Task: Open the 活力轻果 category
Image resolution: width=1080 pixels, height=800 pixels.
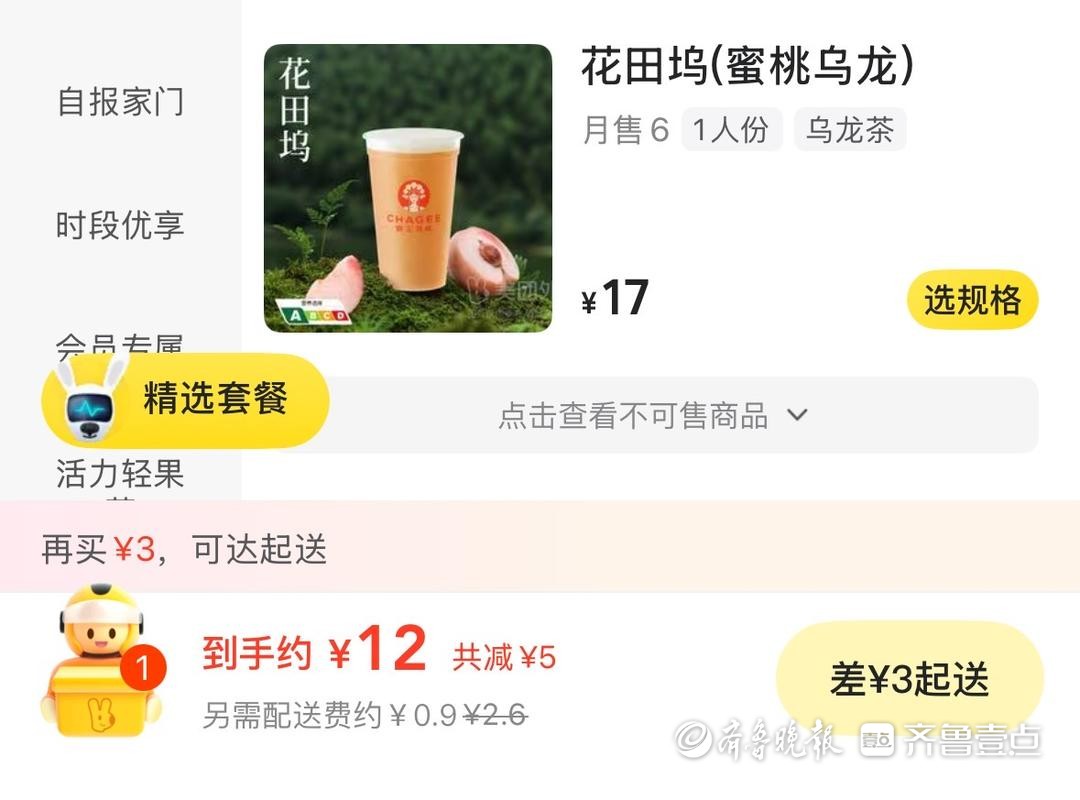Action: (120, 474)
